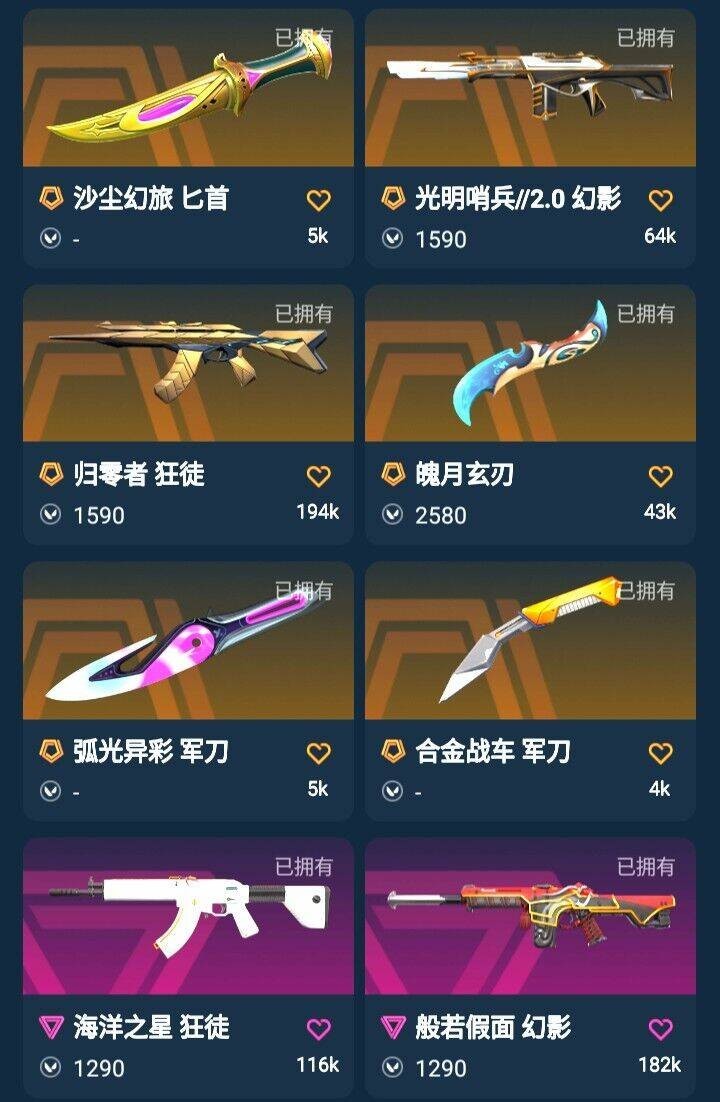The image size is (720, 1102).
Task: Like the 归零者 狂徒 skin
Action: (319, 477)
